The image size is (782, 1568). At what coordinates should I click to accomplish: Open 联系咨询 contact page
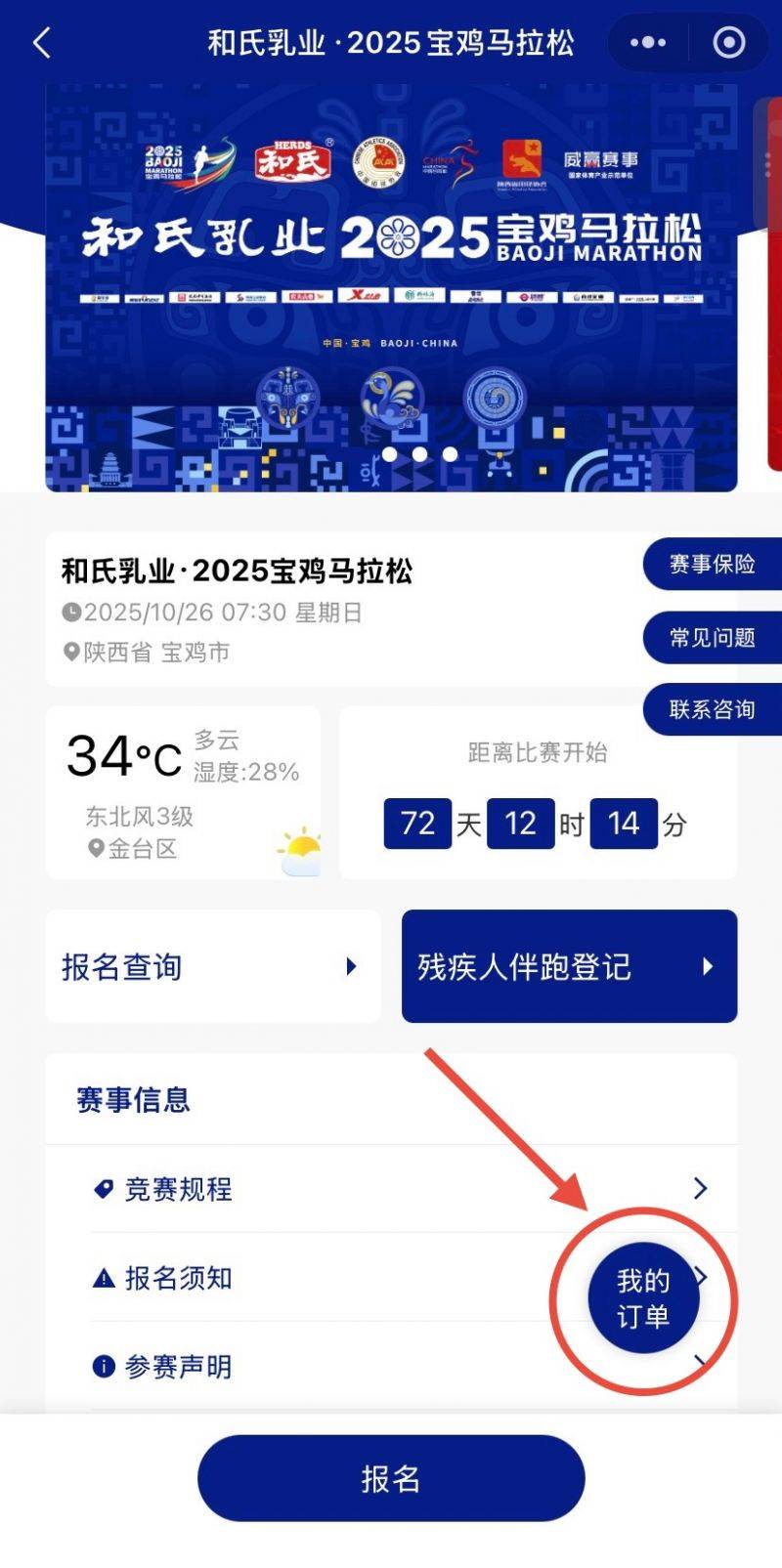[712, 710]
